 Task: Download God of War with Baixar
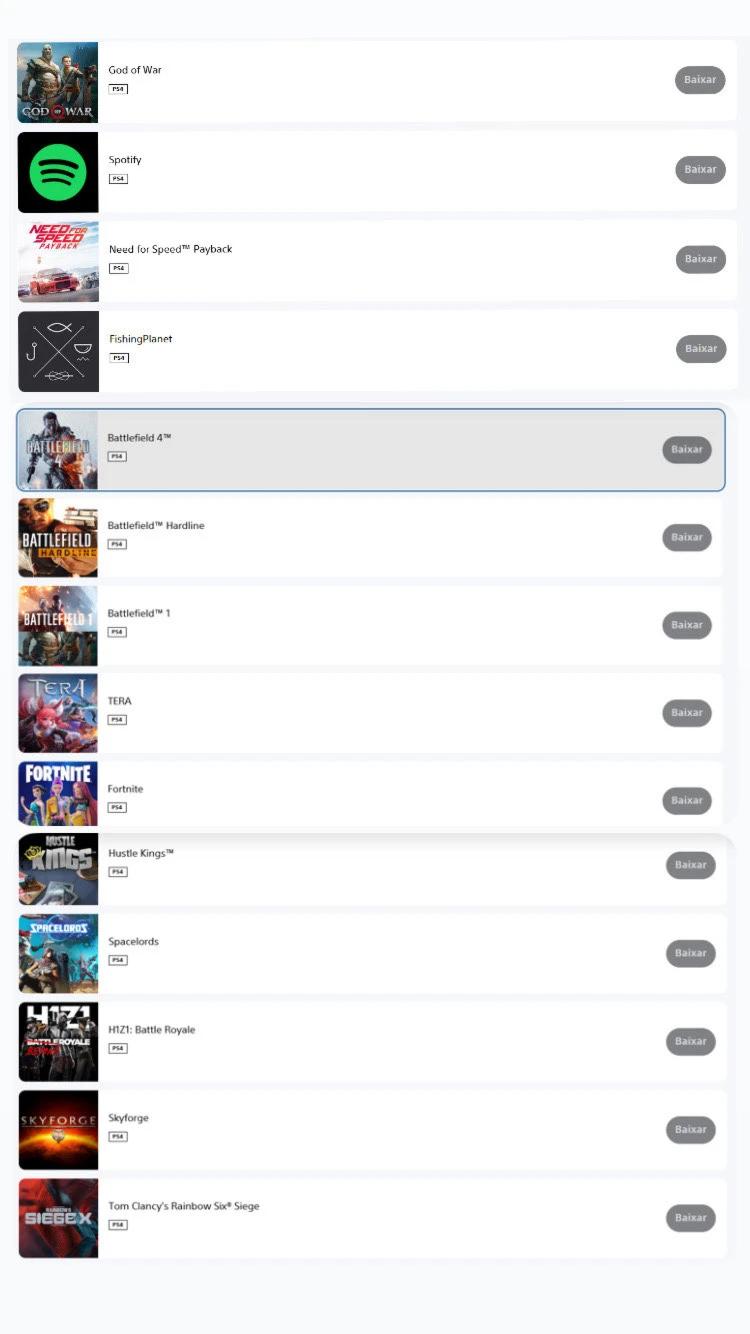(x=700, y=80)
